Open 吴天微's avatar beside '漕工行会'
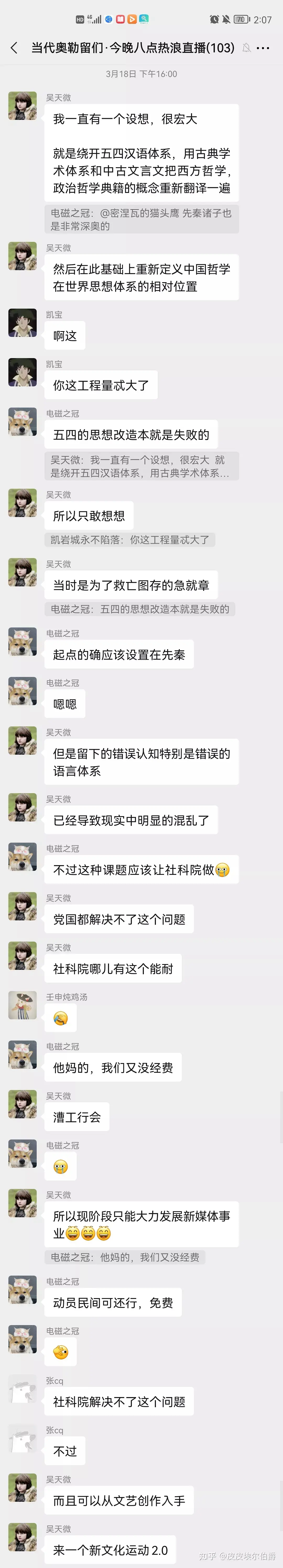 pos(23,1104)
